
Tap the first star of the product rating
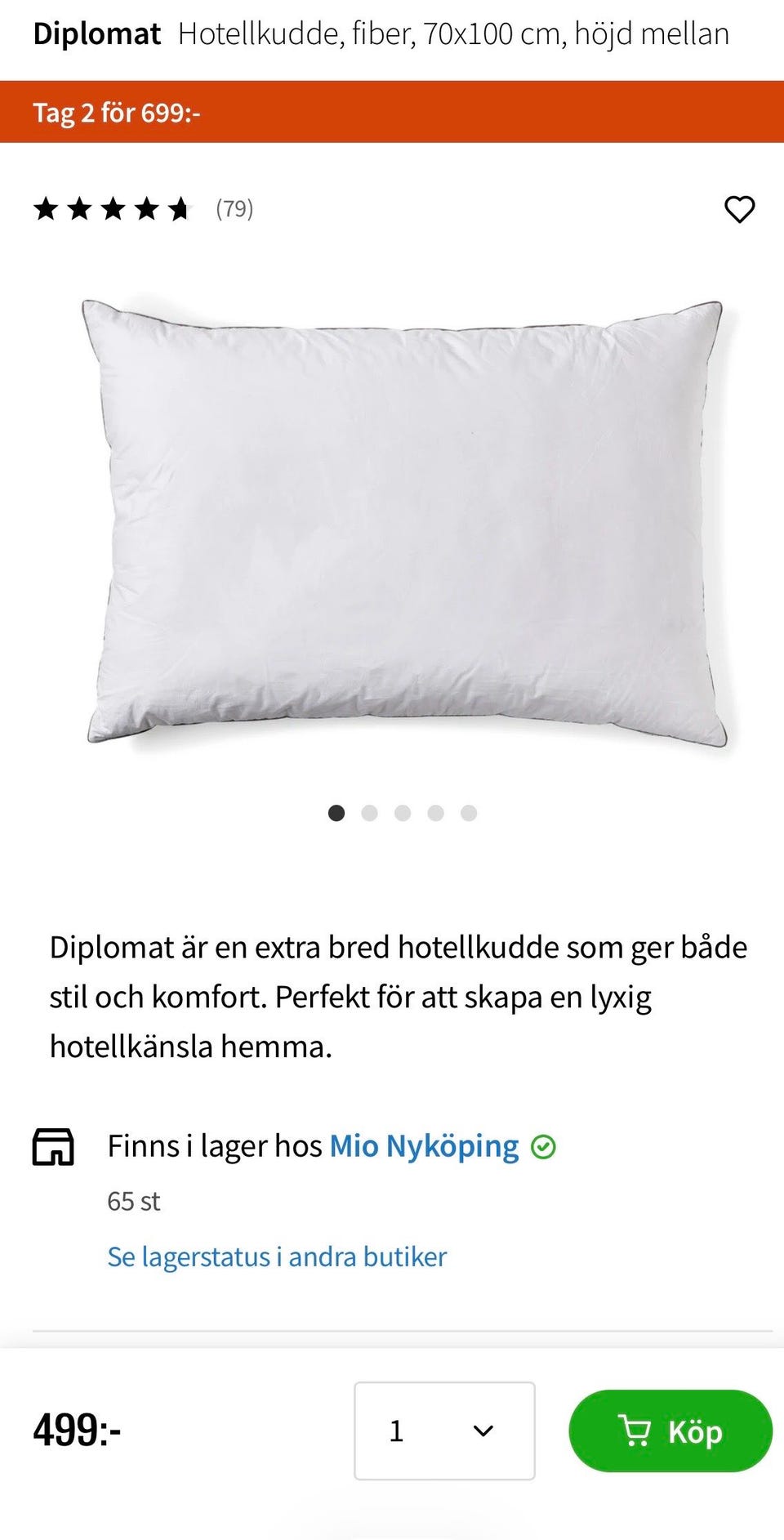(47, 209)
